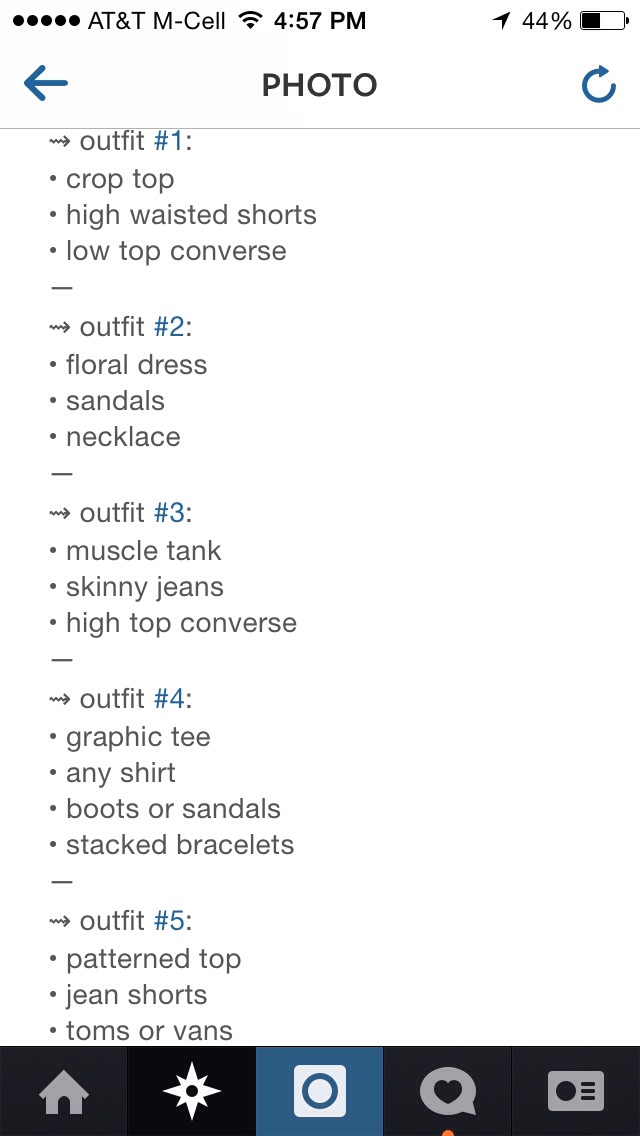This screenshot has width=640, height=1136.
Task: Switch to the Home feed tab
Action: [64, 1091]
